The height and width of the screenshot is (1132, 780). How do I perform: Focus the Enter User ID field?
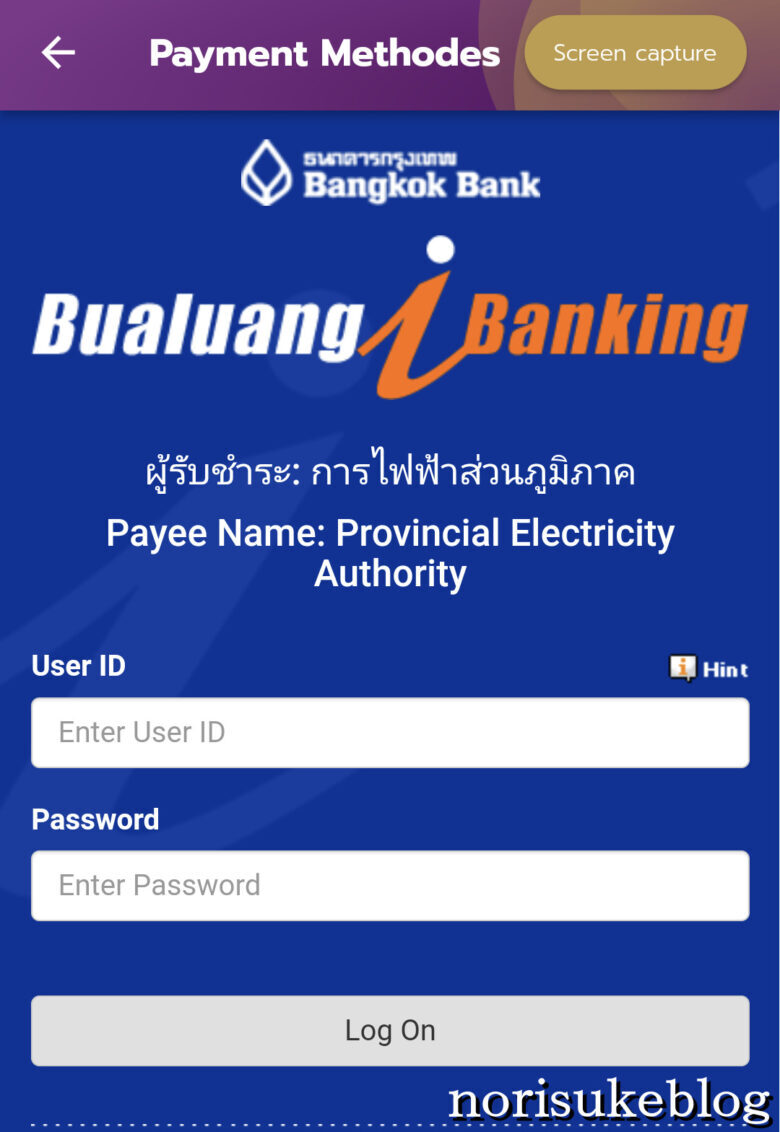[x=390, y=732]
